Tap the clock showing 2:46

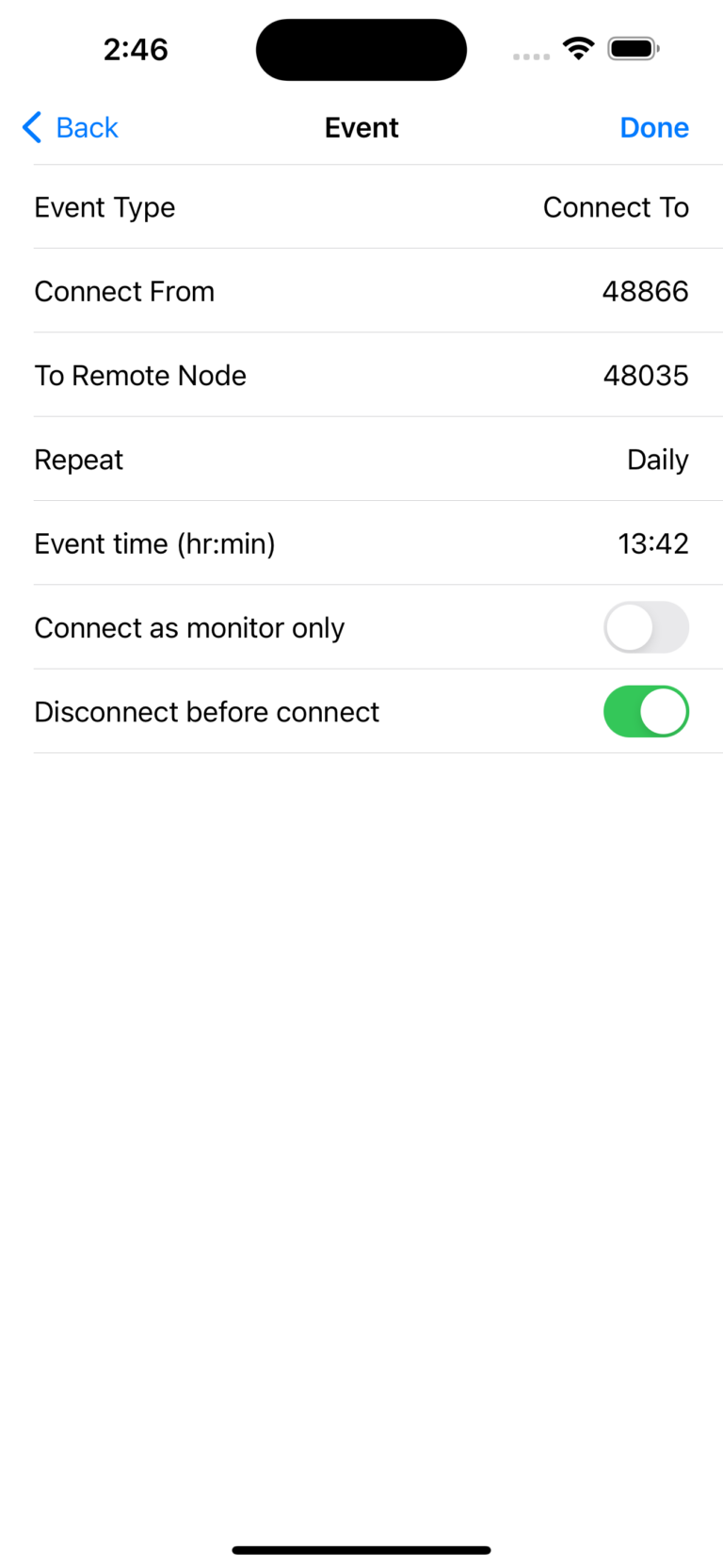[x=135, y=49]
